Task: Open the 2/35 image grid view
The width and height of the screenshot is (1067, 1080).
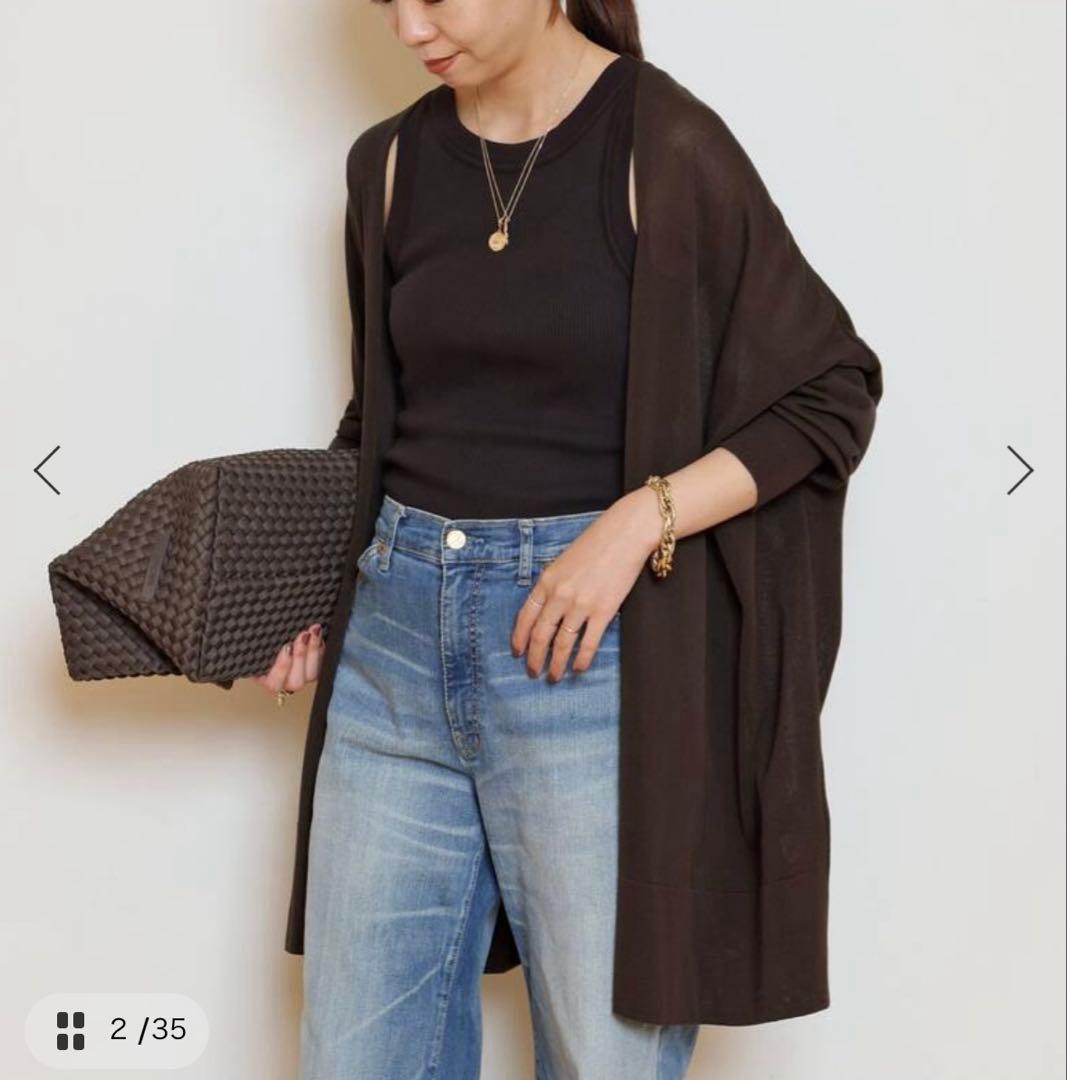Action: [117, 1030]
